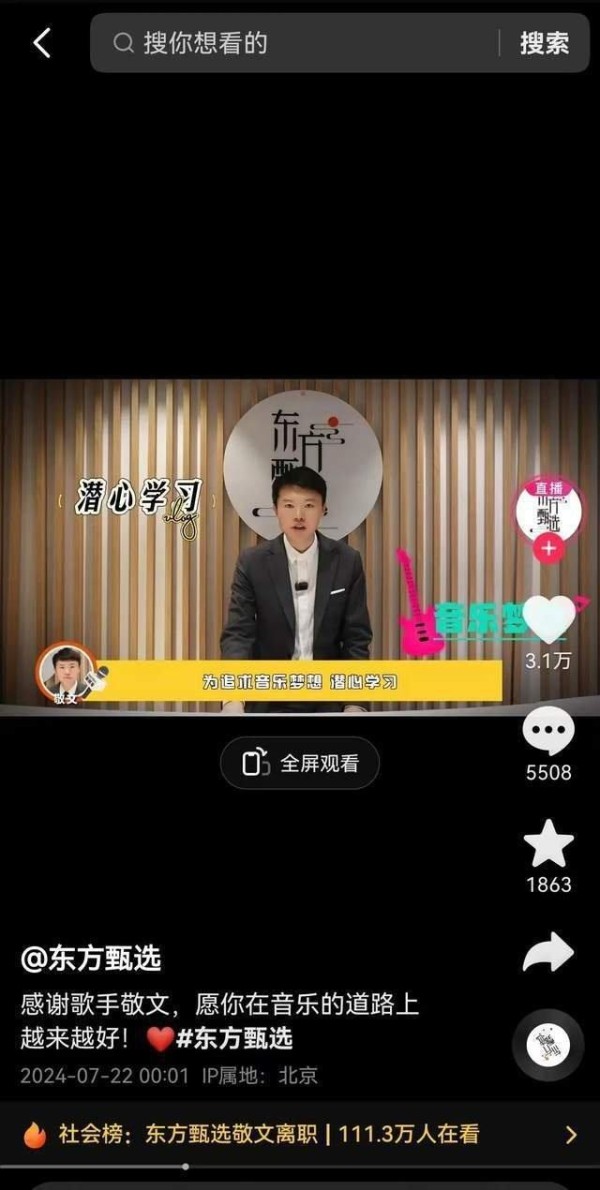Open the @东方甄选 profile name
Viewport: 600px width, 1190px height.
[91, 959]
